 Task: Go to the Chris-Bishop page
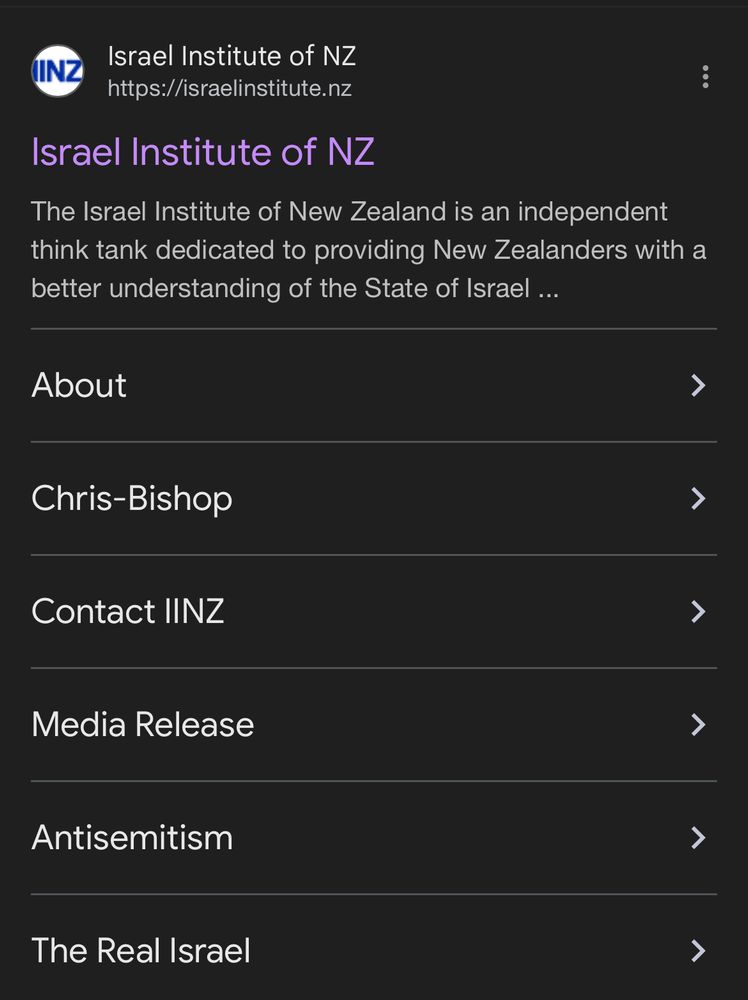(373, 499)
